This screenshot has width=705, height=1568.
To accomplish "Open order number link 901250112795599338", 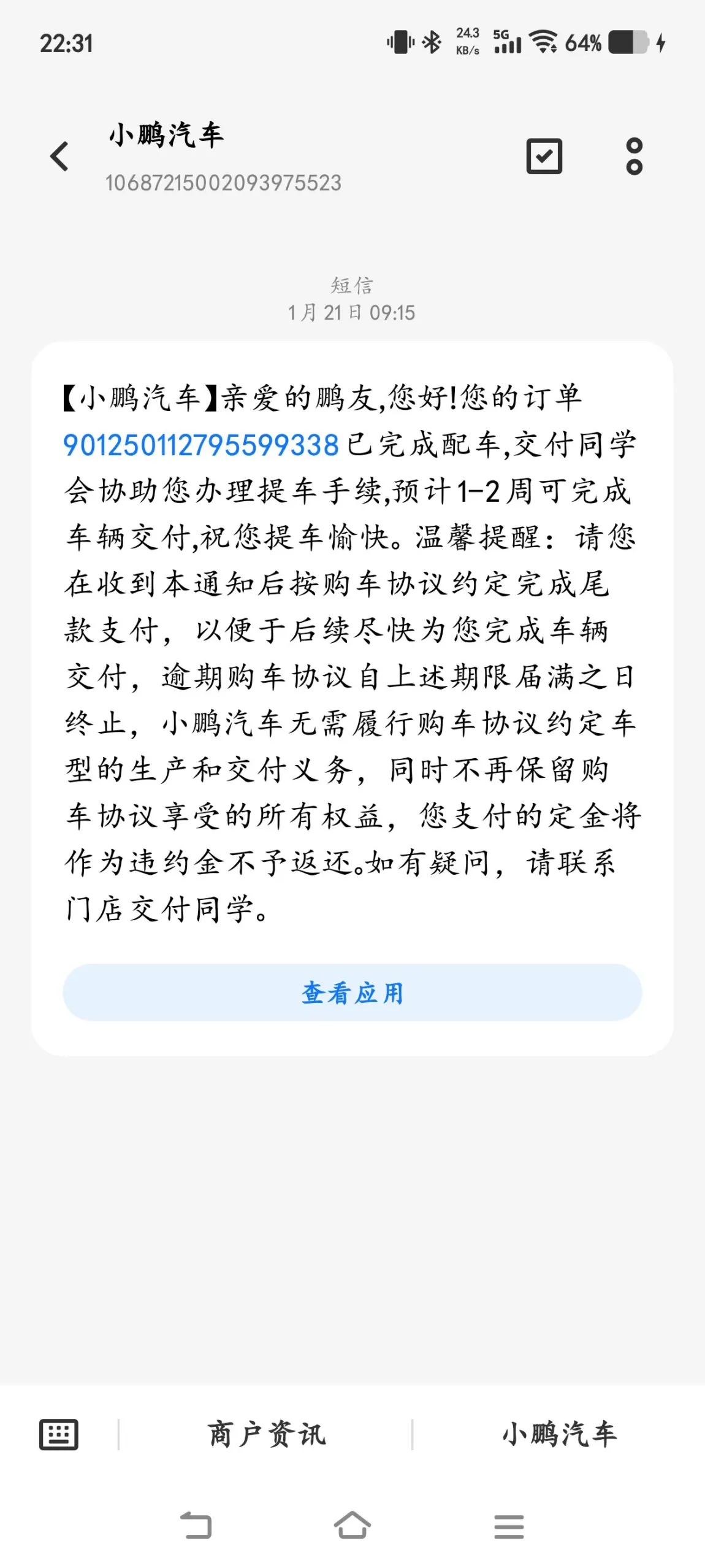I will point(201,445).
